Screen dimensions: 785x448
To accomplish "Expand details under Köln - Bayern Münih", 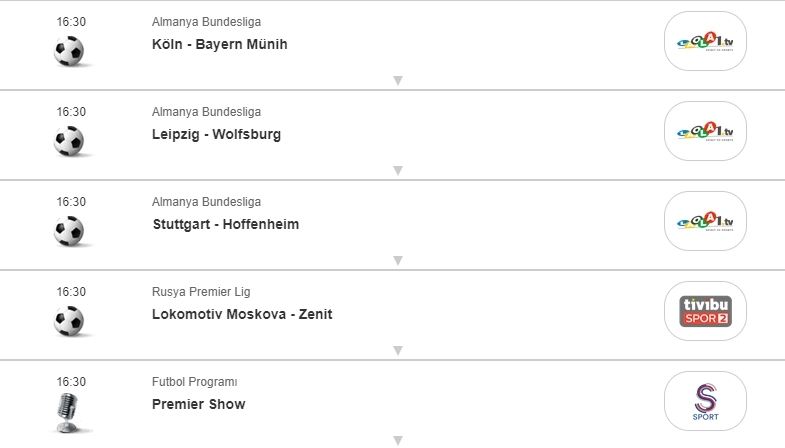I will click(x=397, y=81).
